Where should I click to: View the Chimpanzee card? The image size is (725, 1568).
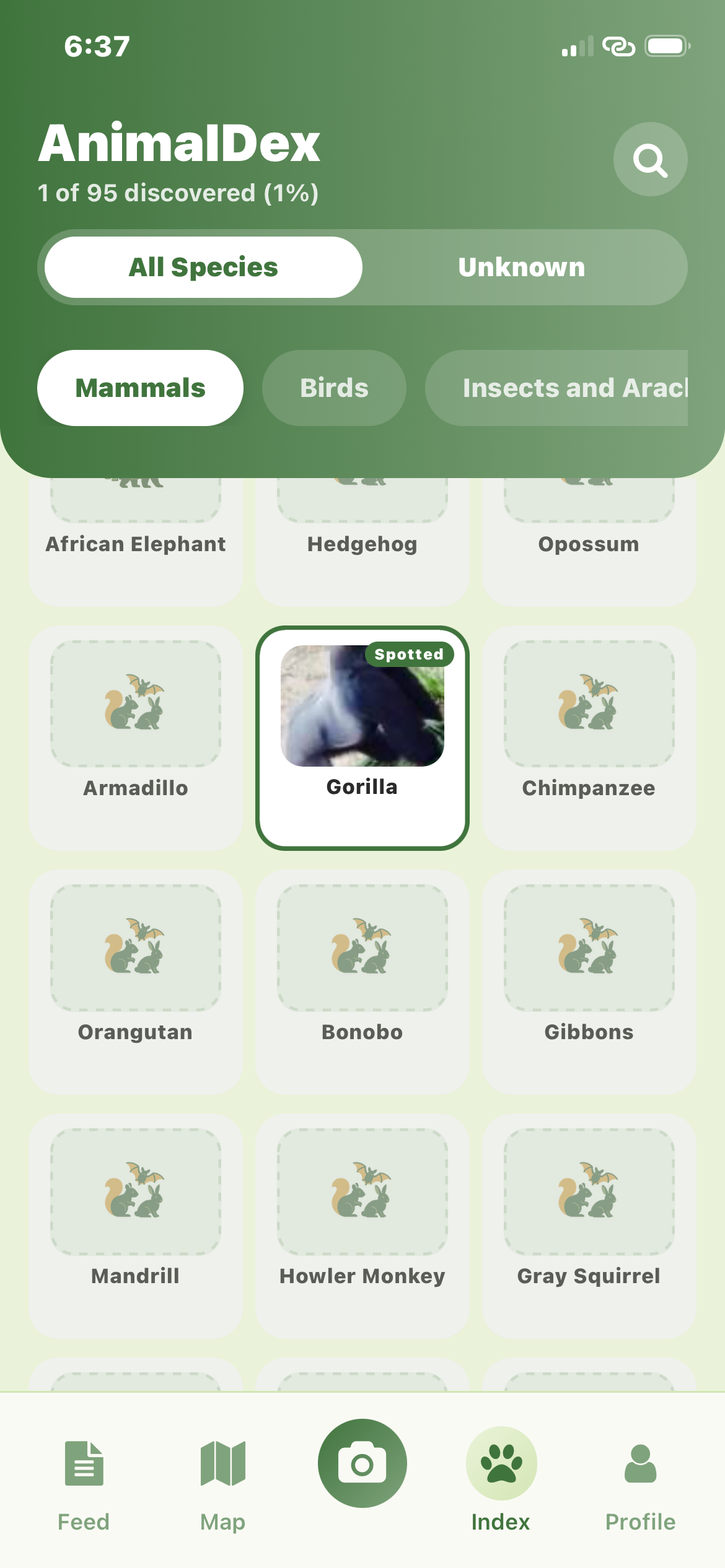[x=589, y=737]
